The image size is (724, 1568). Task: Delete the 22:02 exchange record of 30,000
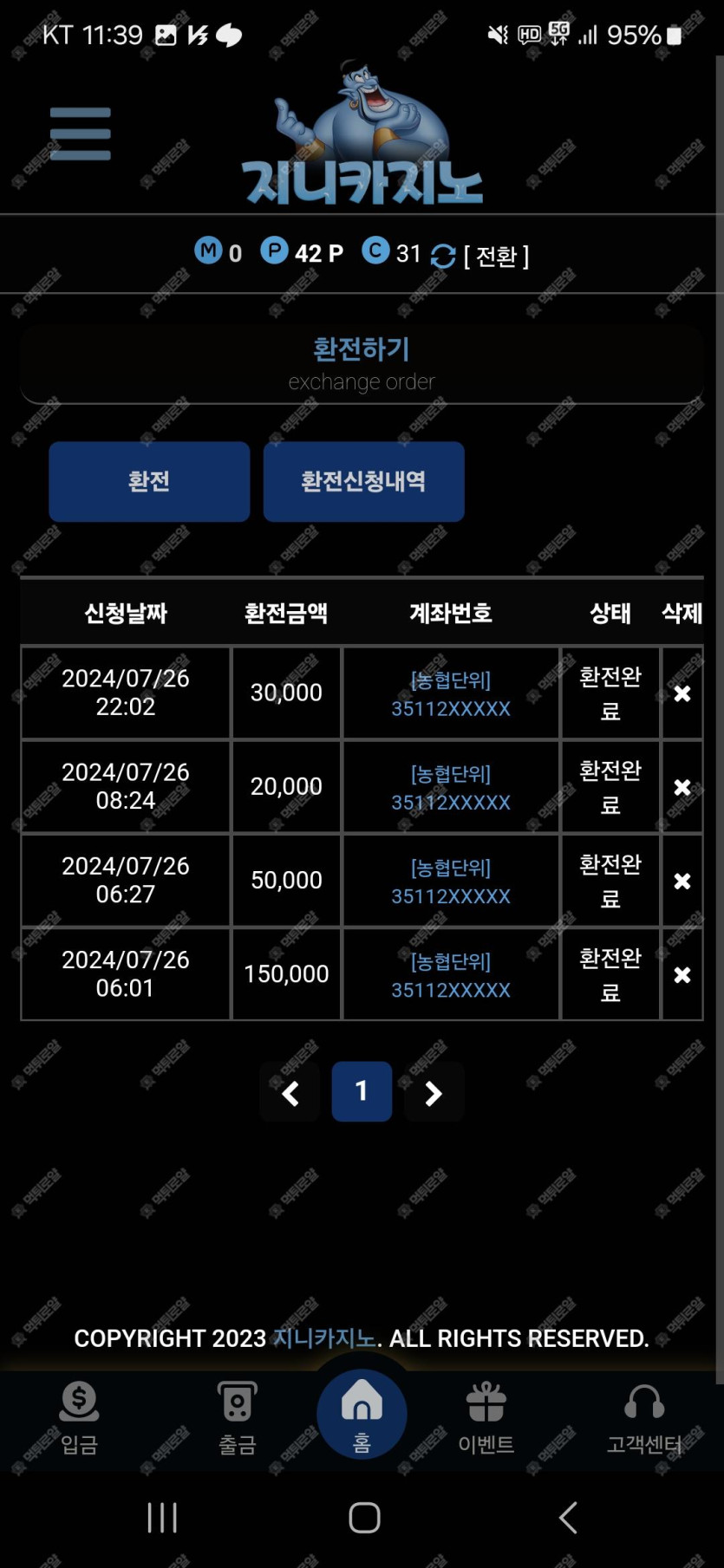pos(682,693)
